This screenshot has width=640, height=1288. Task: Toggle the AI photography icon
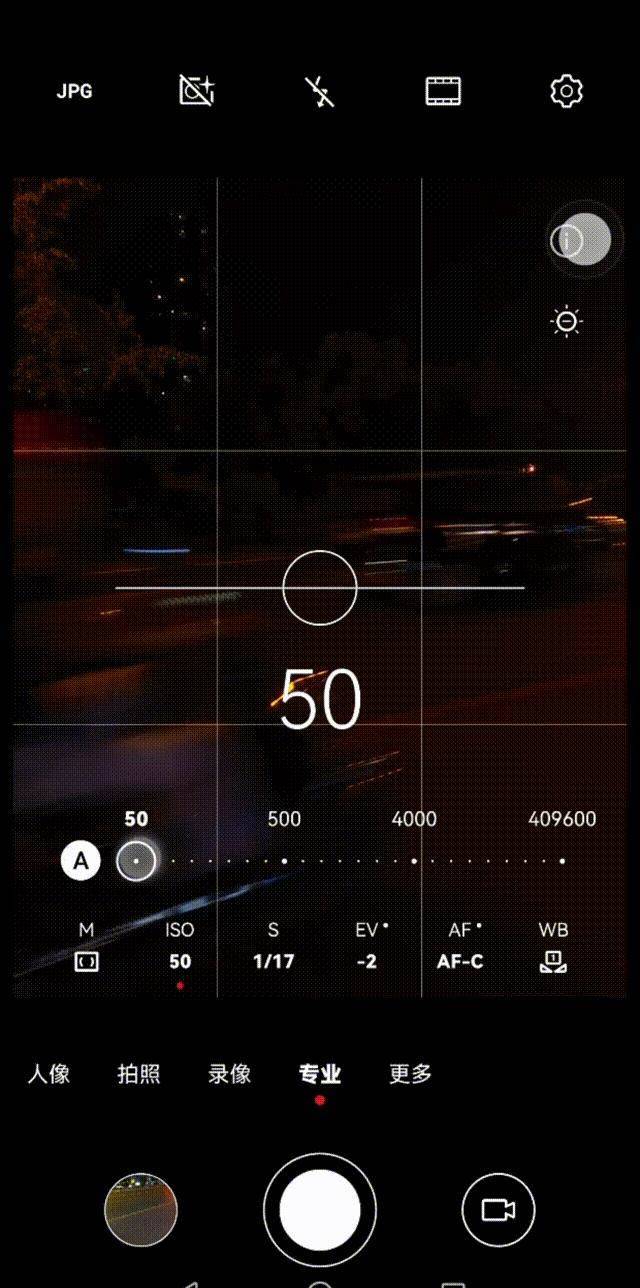pyautogui.click(x=197, y=91)
